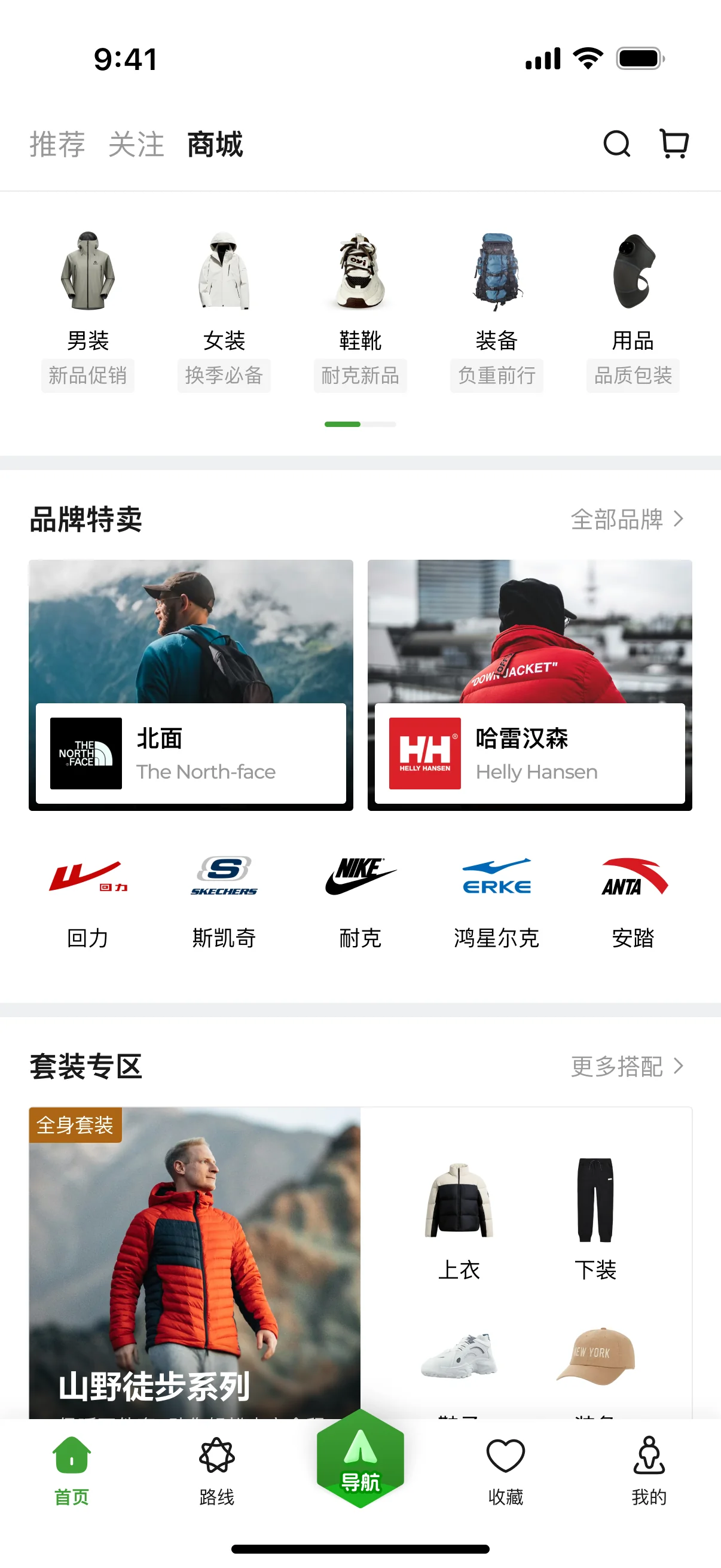Switch to the 关注 tab
The width and height of the screenshot is (721, 1568).
point(136,145)
